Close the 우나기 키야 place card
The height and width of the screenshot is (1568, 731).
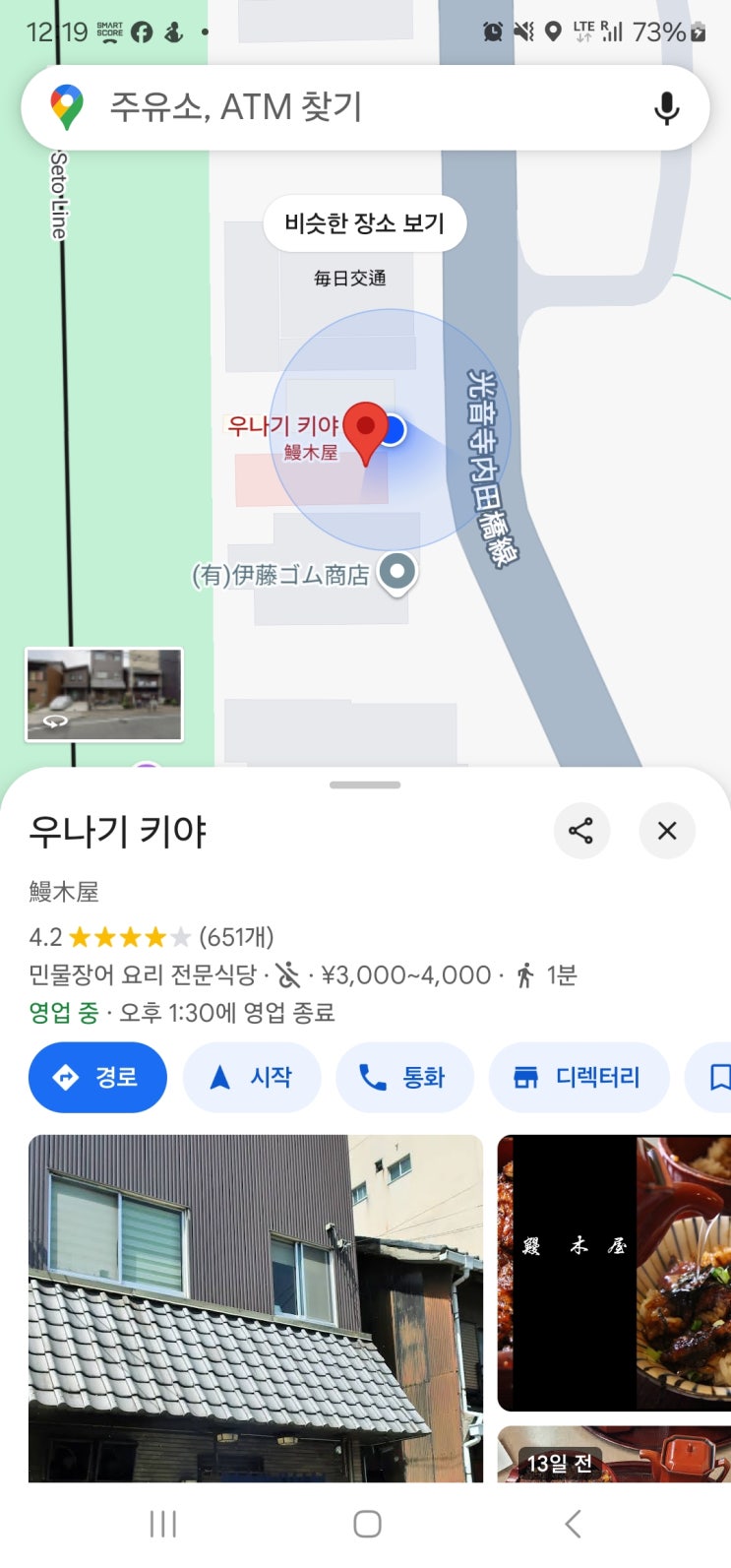(667, 831)
